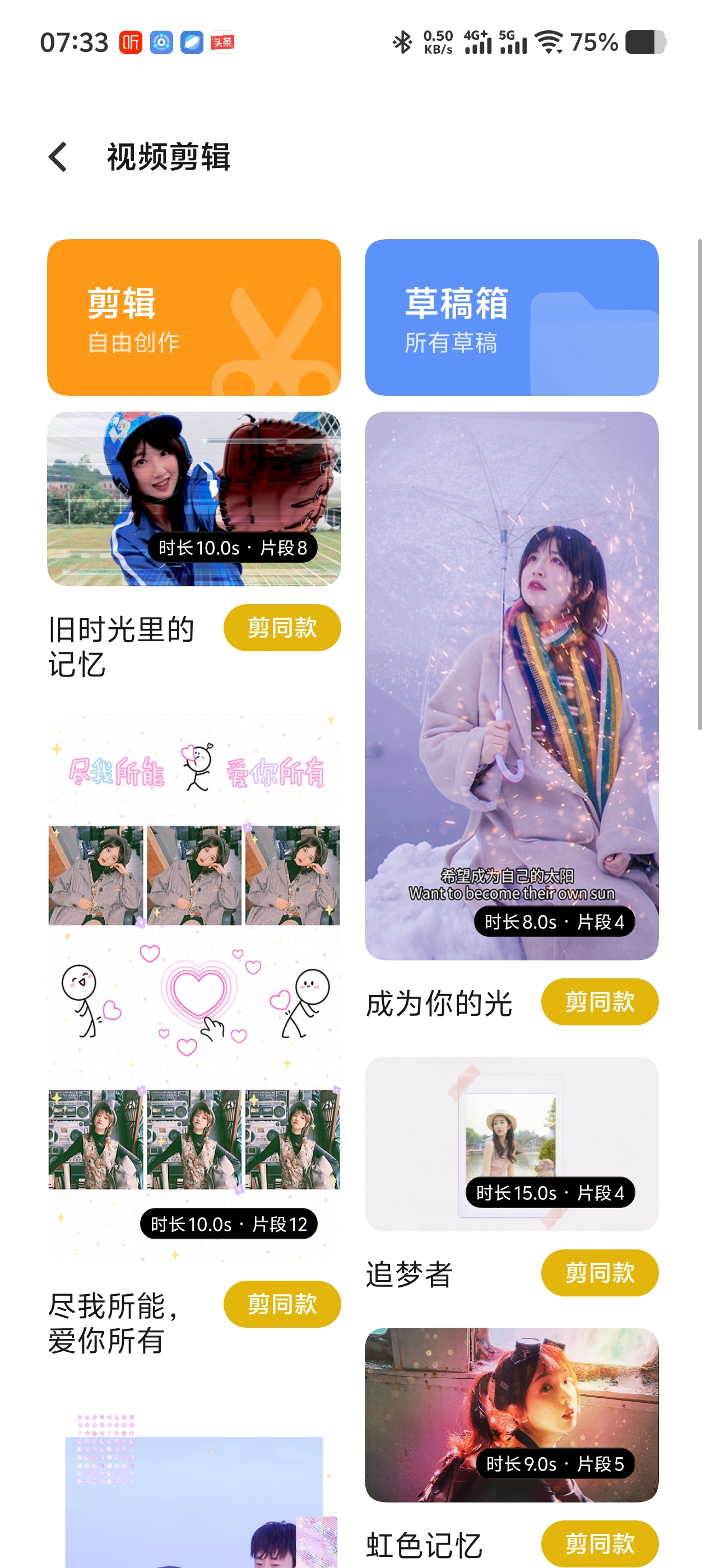Preview 成为你的光 template thumbnail
The image size is (706, 1568).
click(x=511, y=685)
